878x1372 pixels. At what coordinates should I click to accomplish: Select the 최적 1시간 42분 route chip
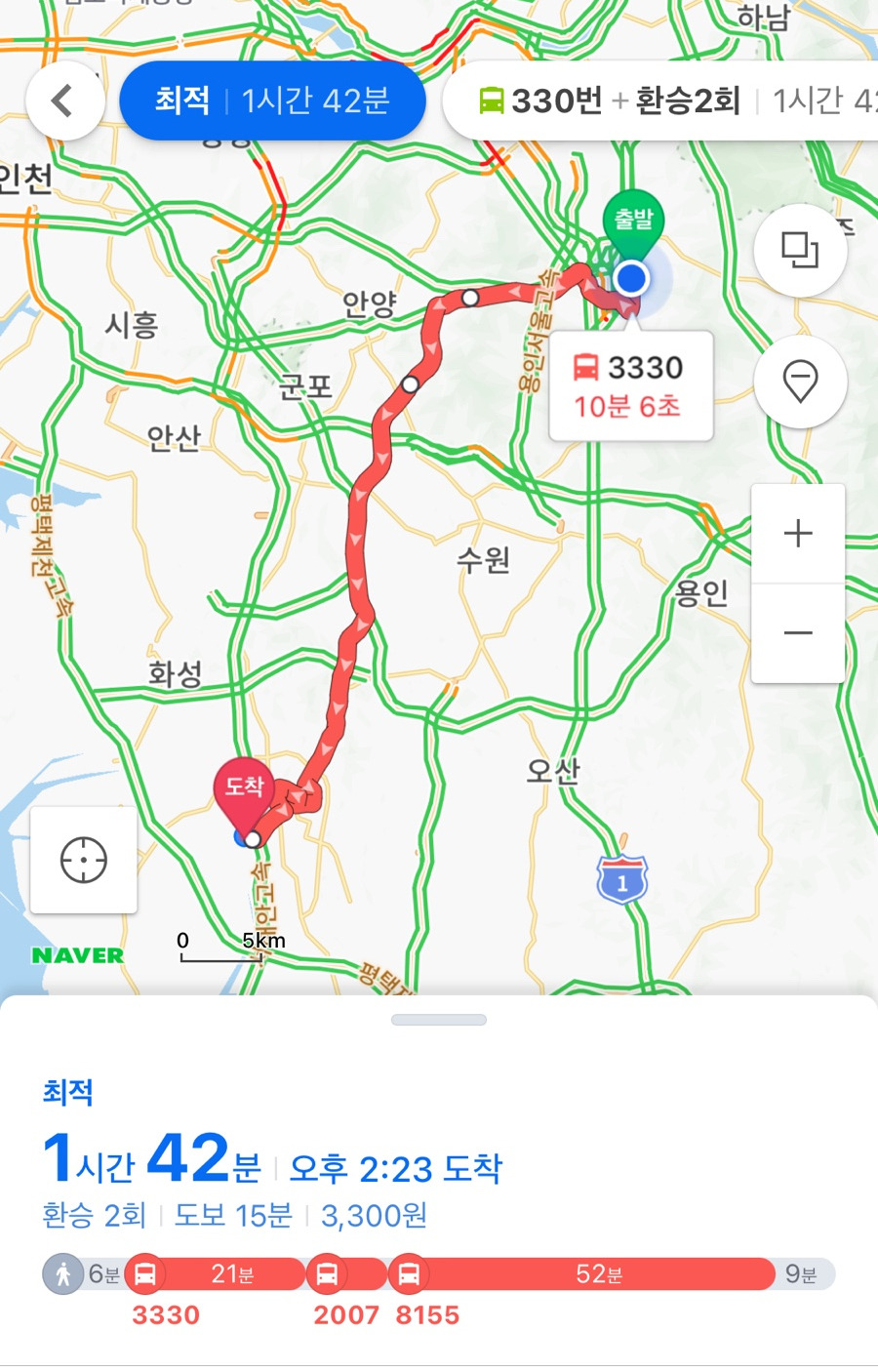pos(272,101)
